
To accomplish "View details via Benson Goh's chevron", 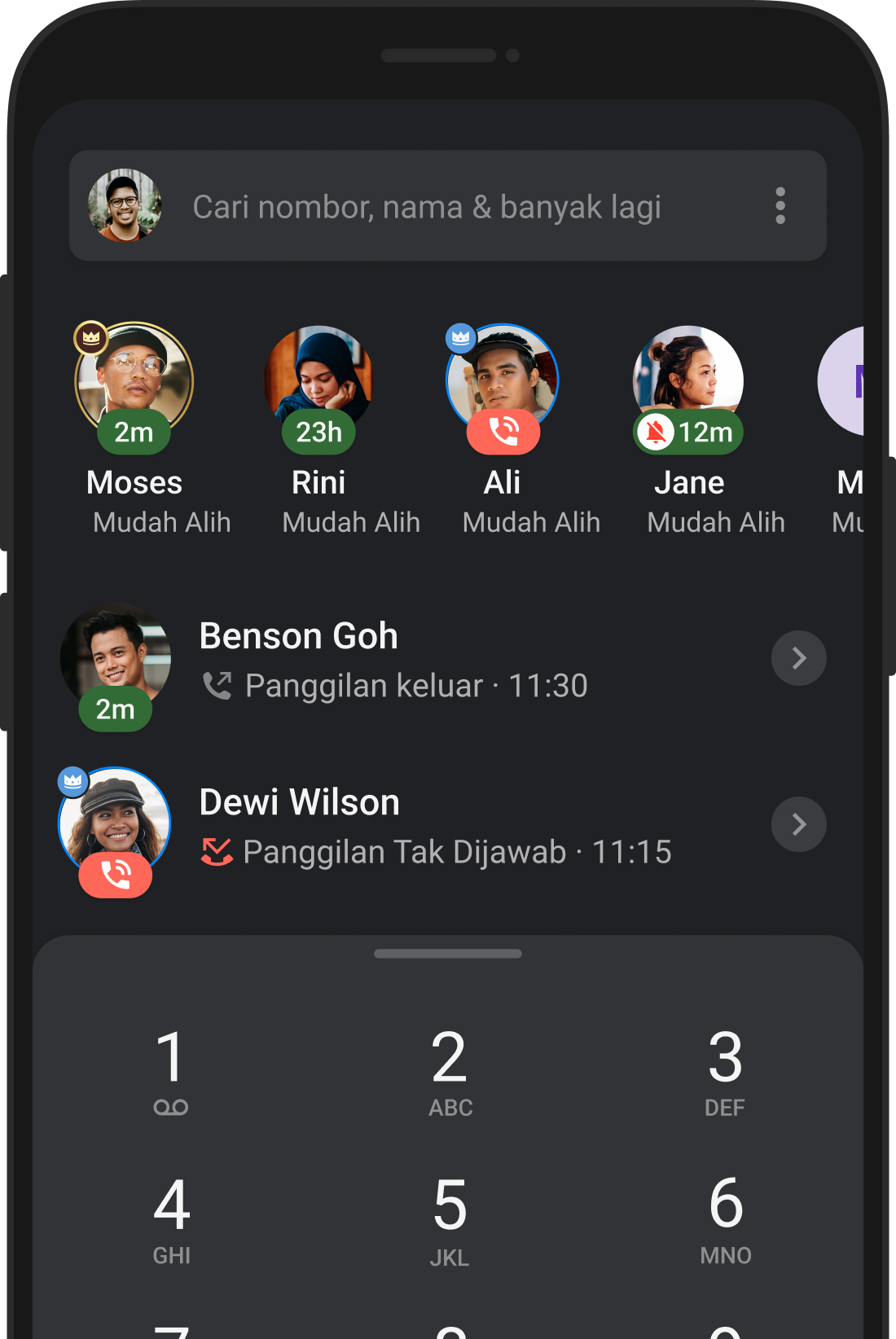I will pyautogui.click(x=798, y=658).
